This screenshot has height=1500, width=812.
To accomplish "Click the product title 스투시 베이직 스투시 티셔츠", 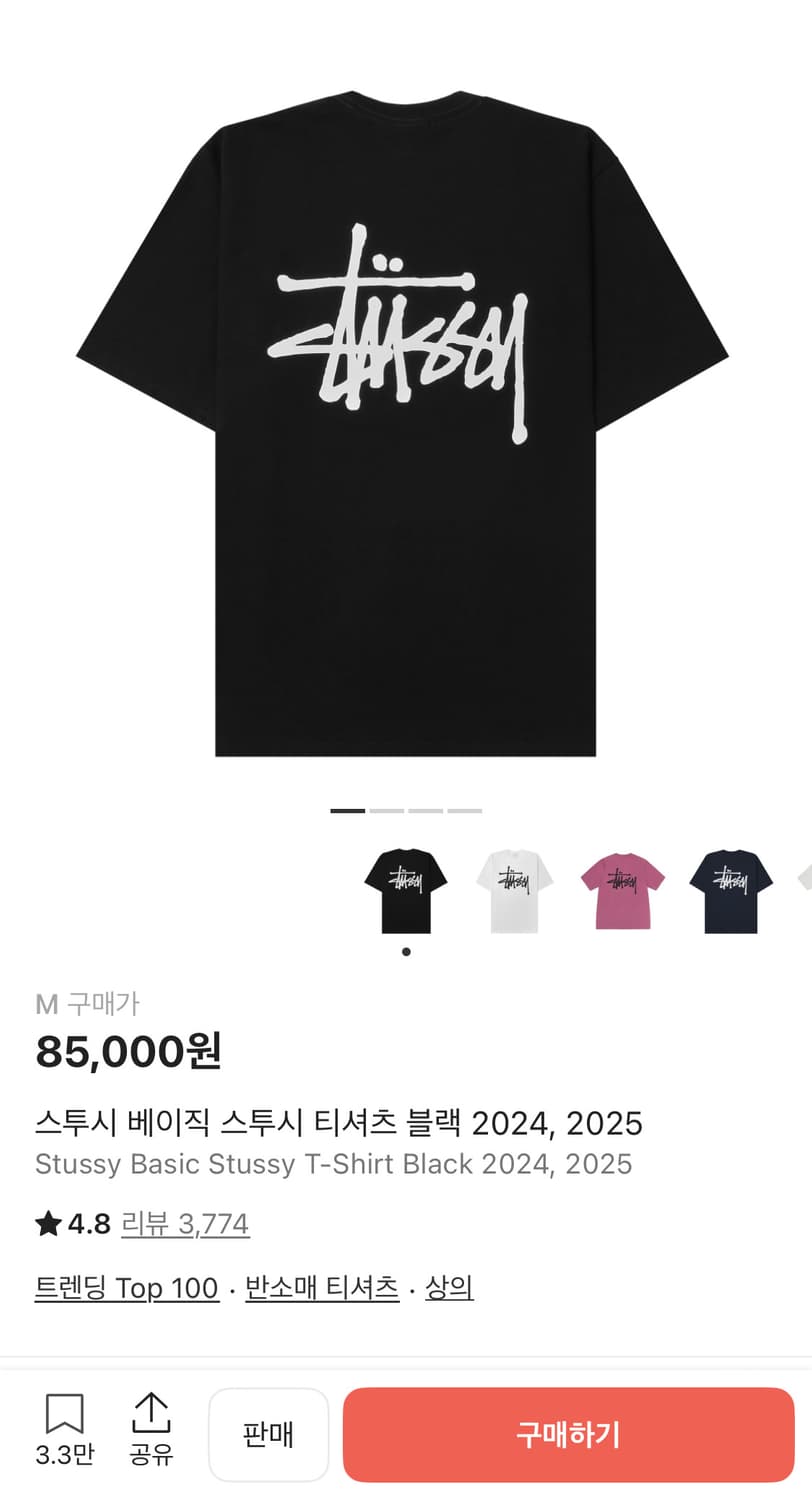I will [338, 1124].
